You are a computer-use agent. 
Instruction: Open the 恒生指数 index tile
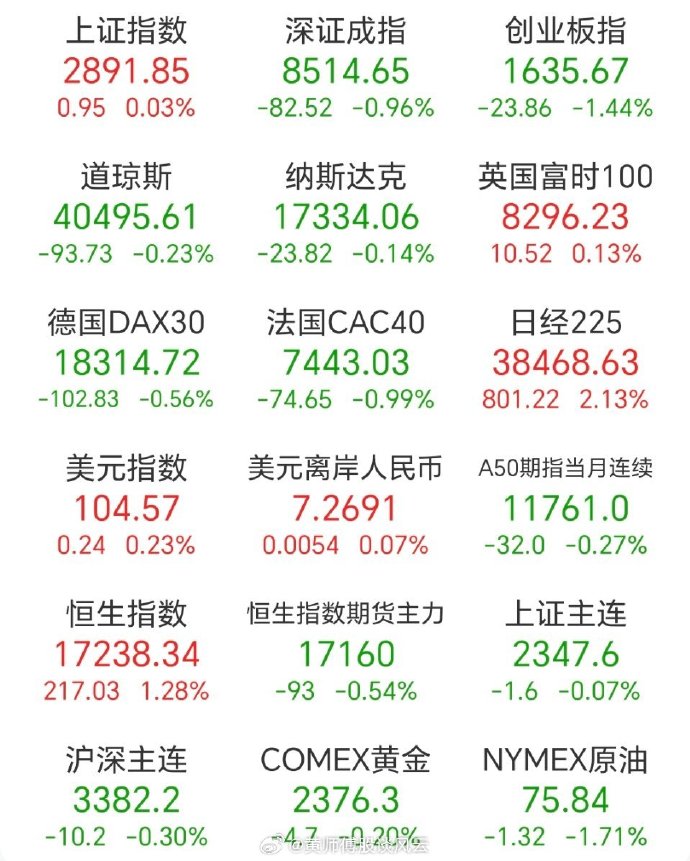click(x=126, y=654)
